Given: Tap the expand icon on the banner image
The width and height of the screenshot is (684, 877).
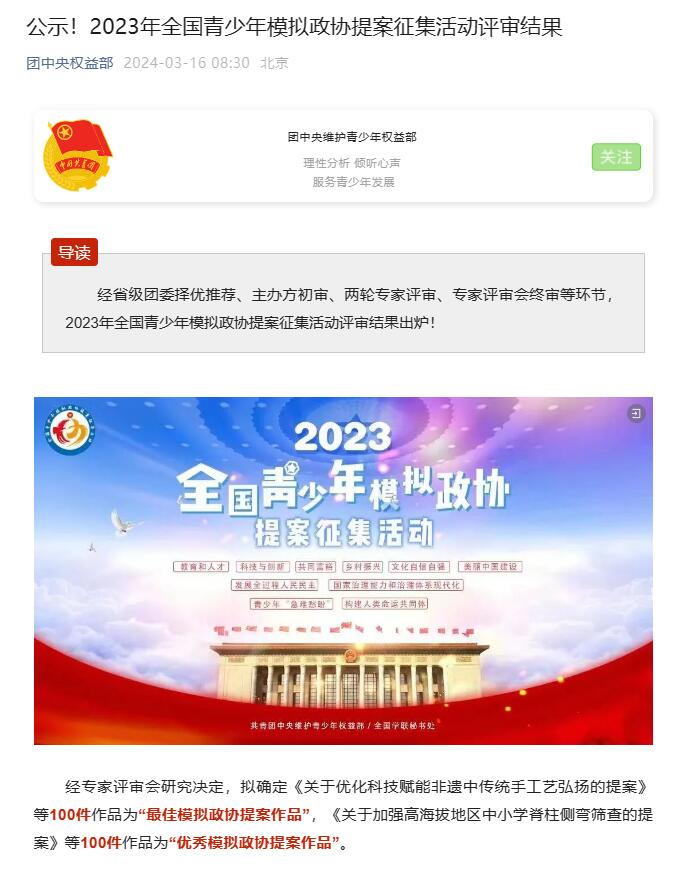Looking at the screenshot, I should [x=636, y=413].
